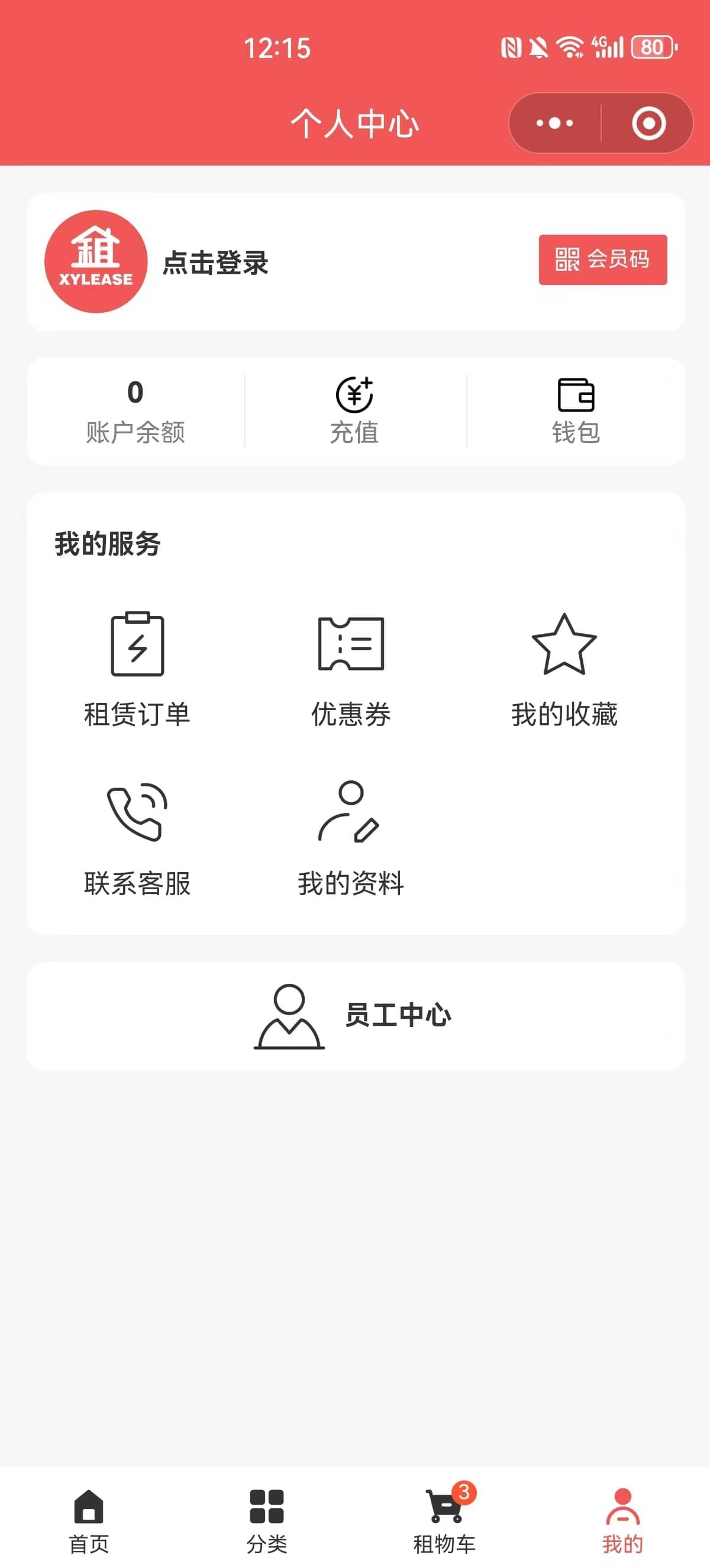Open 我的收藏 favorites
This screenshot has width=710, height=1568.
[x=564, y=669]
